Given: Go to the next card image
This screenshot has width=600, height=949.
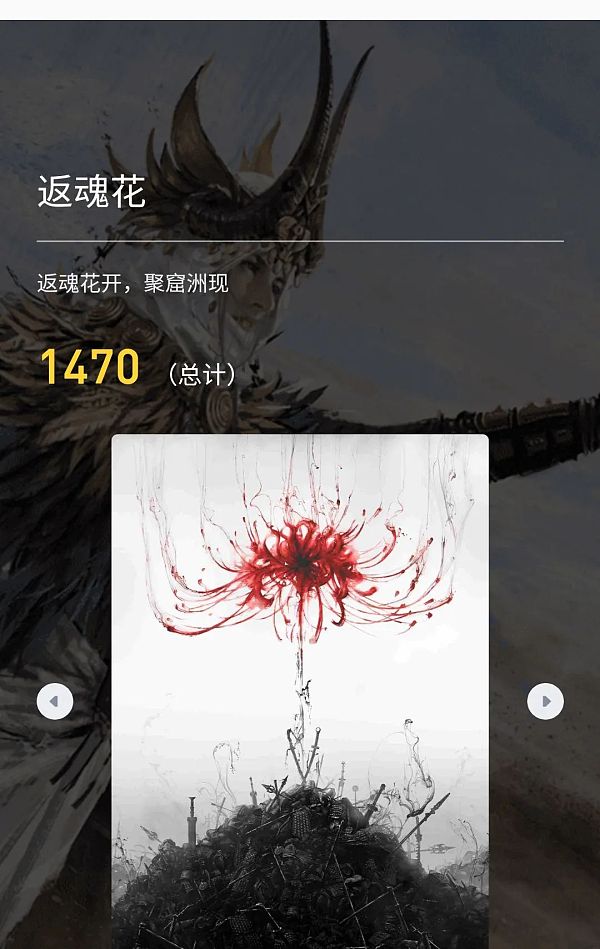Looking at the screenshot, I should (x=545, y=701).
